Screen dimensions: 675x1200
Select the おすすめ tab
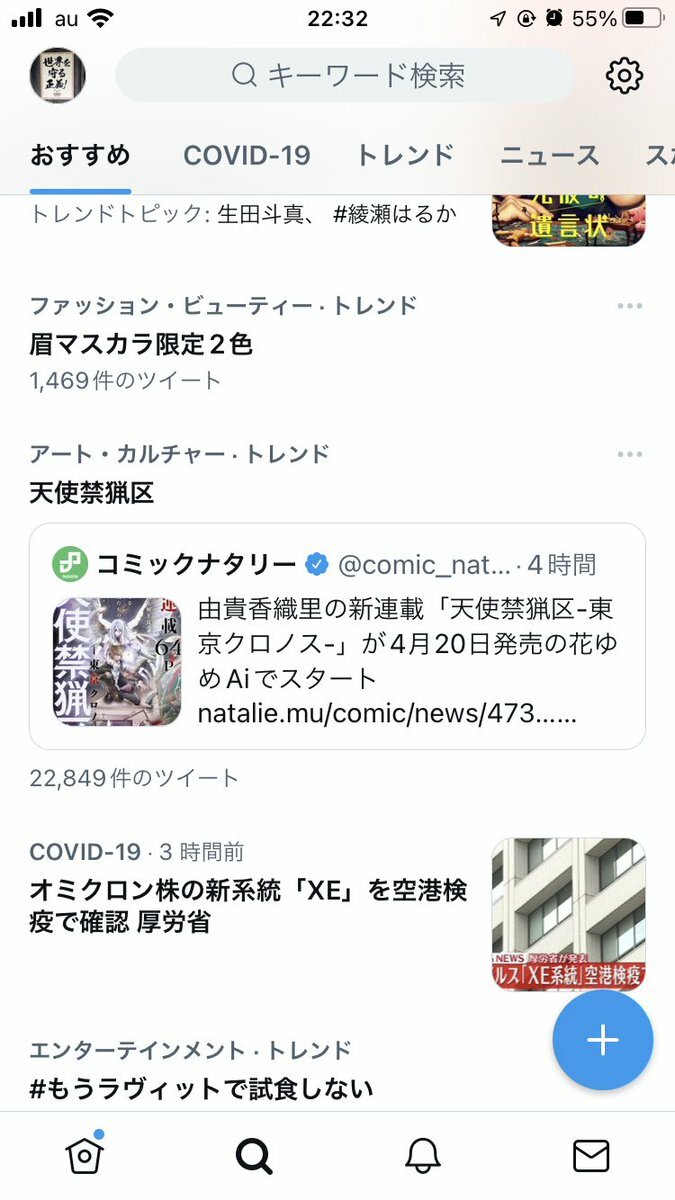(80, 155)
